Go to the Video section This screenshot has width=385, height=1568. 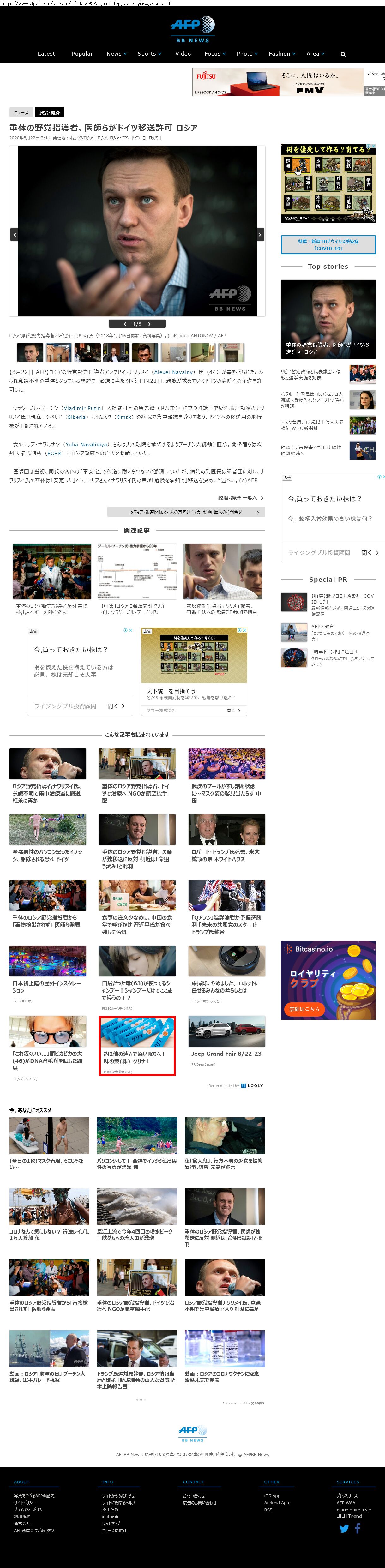coord(183,54)
